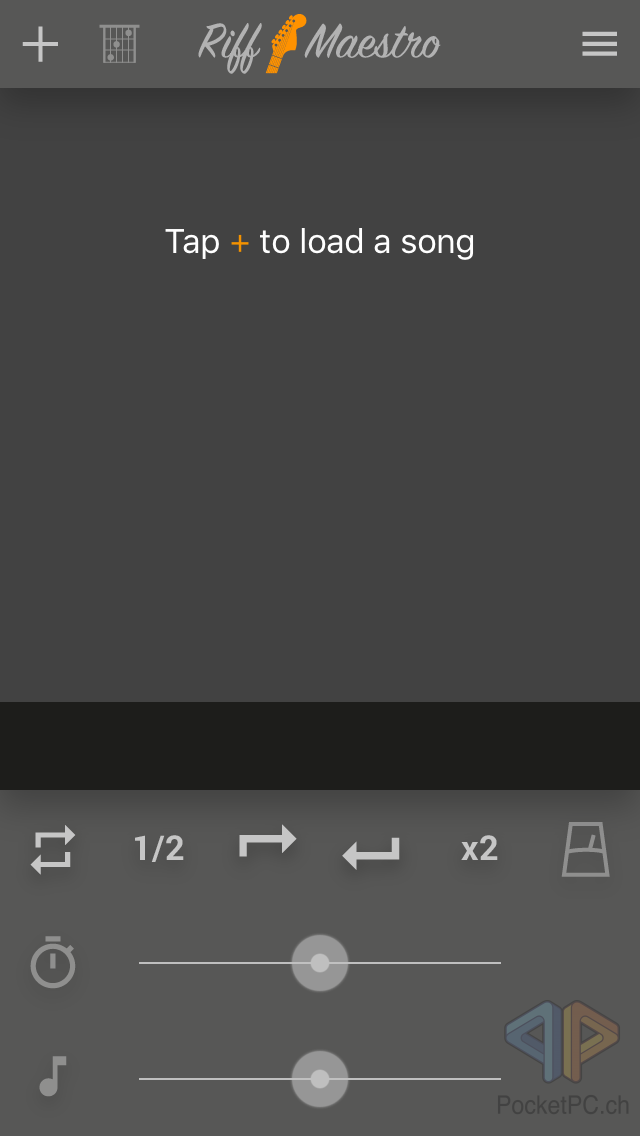This screenshot has height=1136, width=640.
Task: Tap the right-turn arrow loop control
Action: [x=267, y=841]
